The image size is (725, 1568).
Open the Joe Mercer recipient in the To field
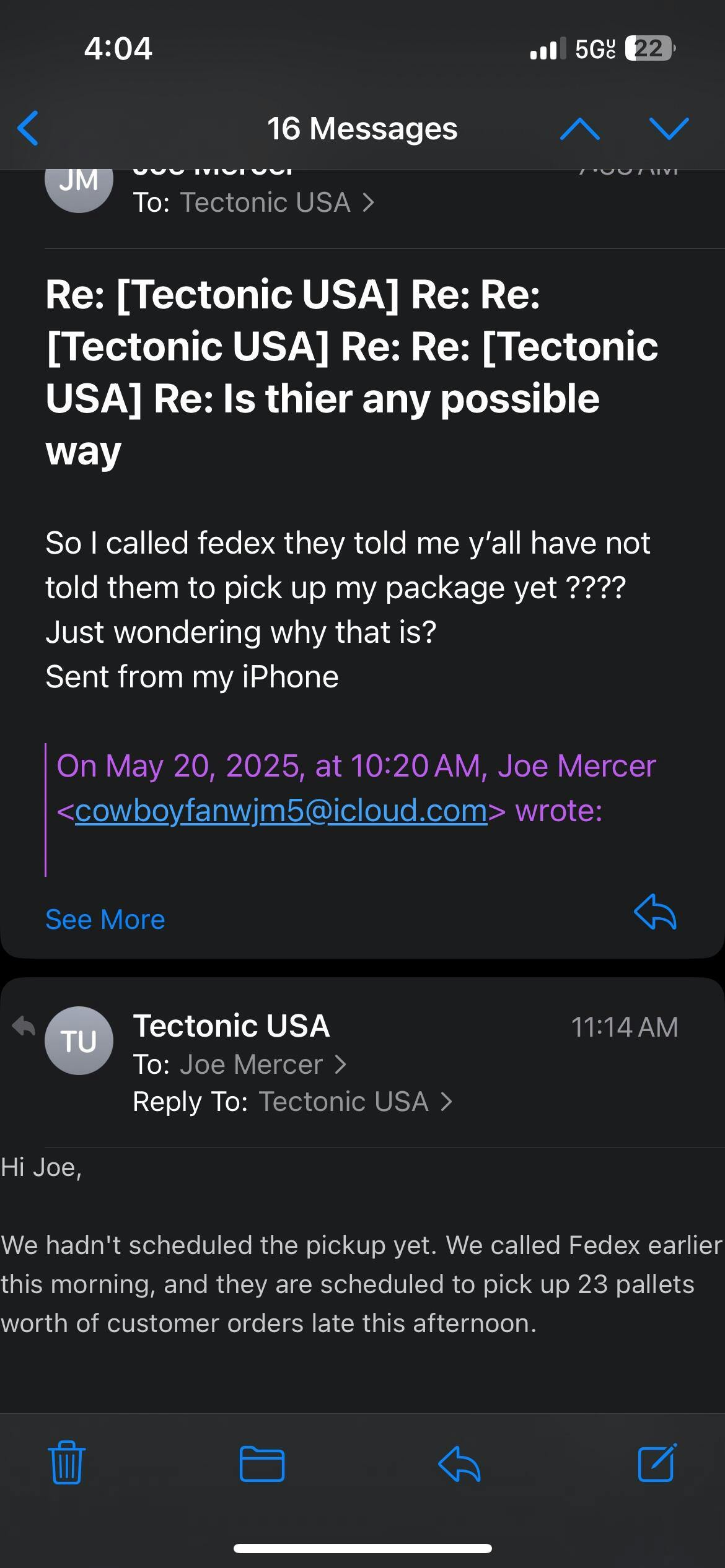(263, 1065)
